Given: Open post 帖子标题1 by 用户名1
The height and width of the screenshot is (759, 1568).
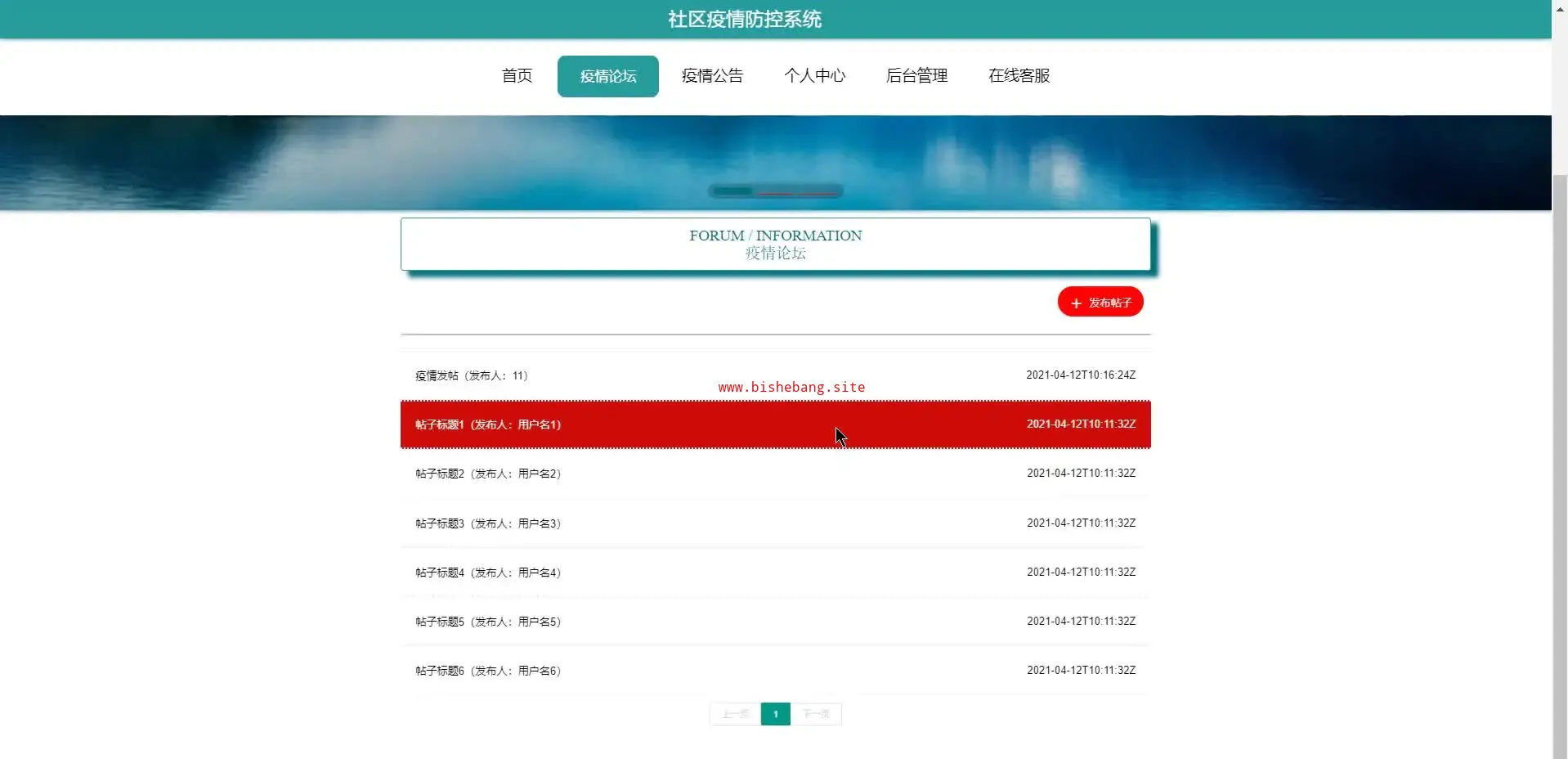Looking at the screenshot, I should tap(488, 424).
